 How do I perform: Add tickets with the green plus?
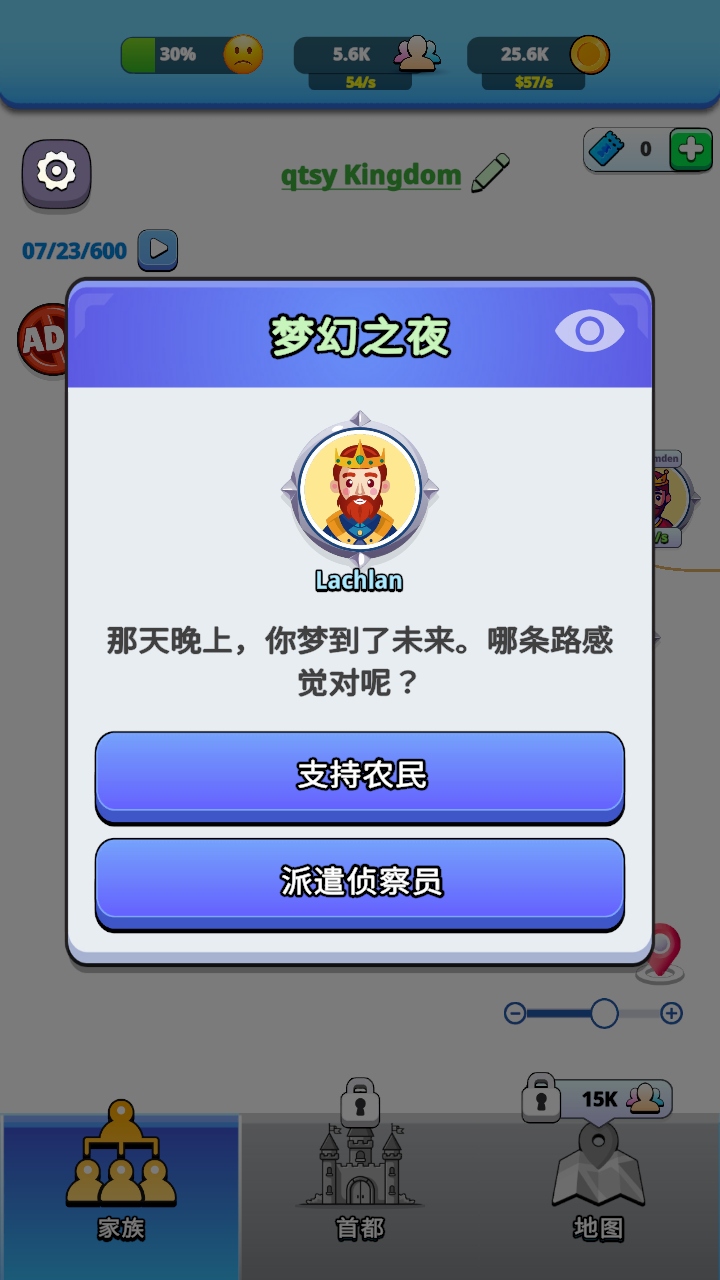[690, 150]
